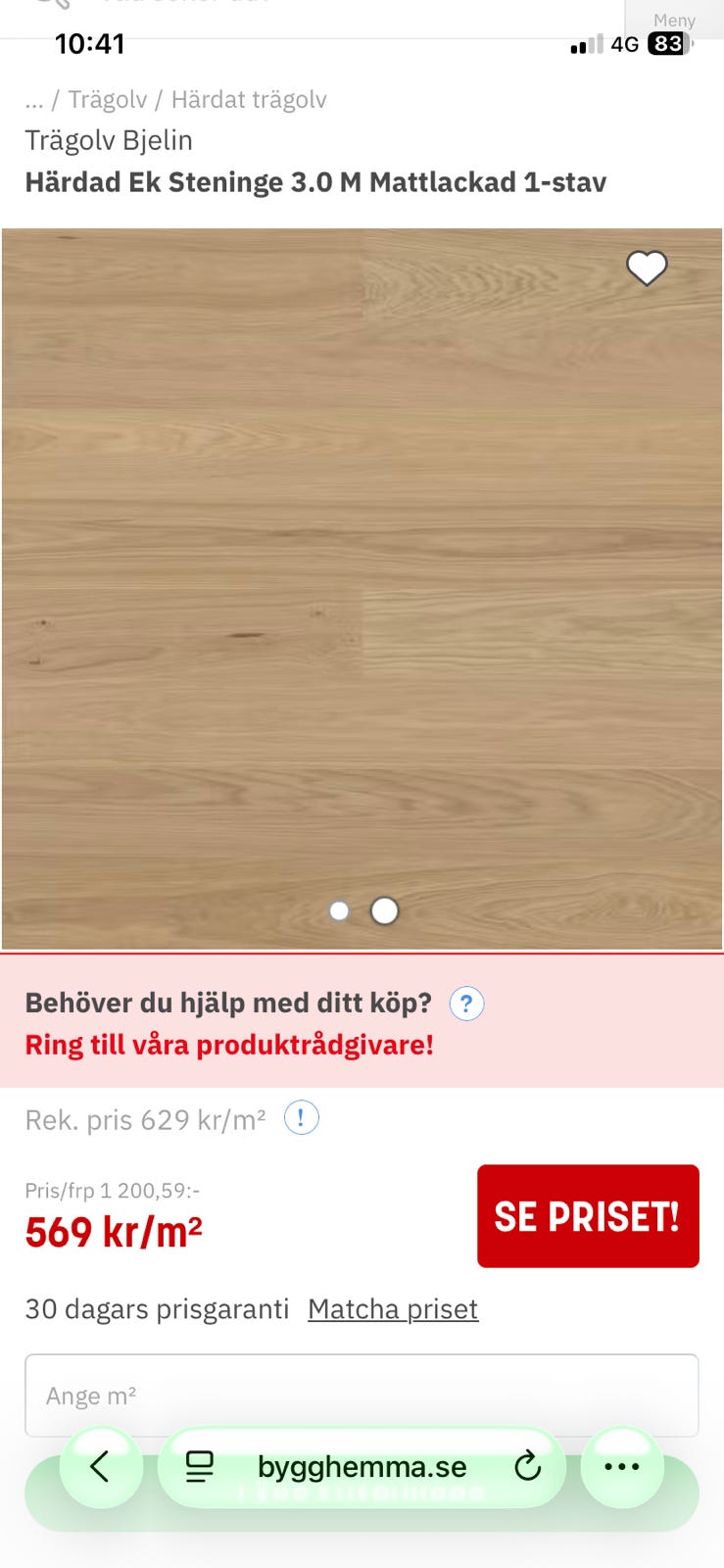Tap the exclamation info icon beside Rek. pris
The height and width of the screenshot is (1568, 724).
303,1117
